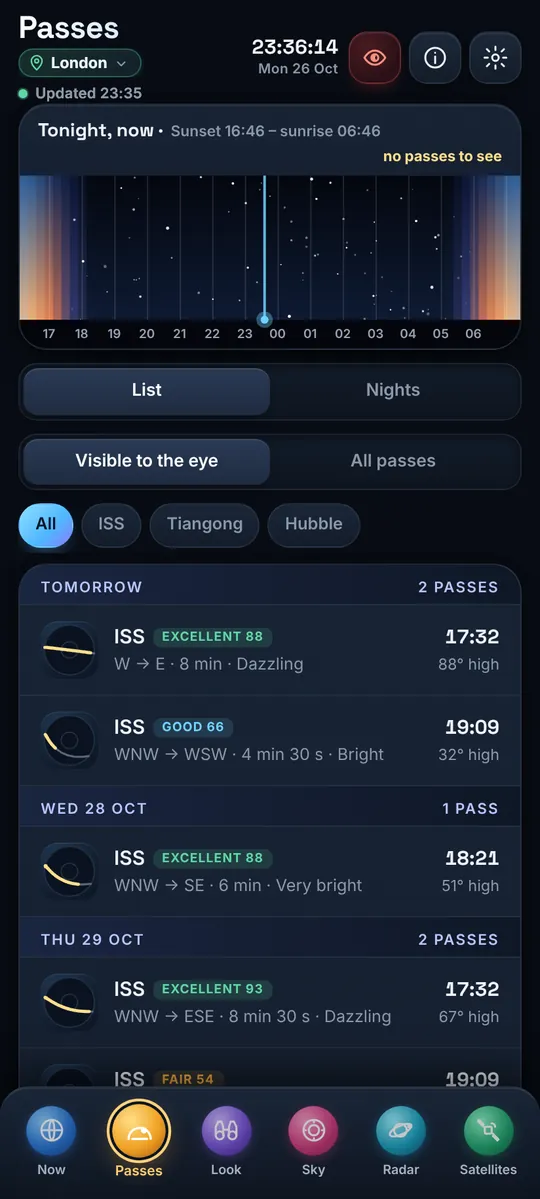Toggle the red eye night mode button

(x=375, y=57)
